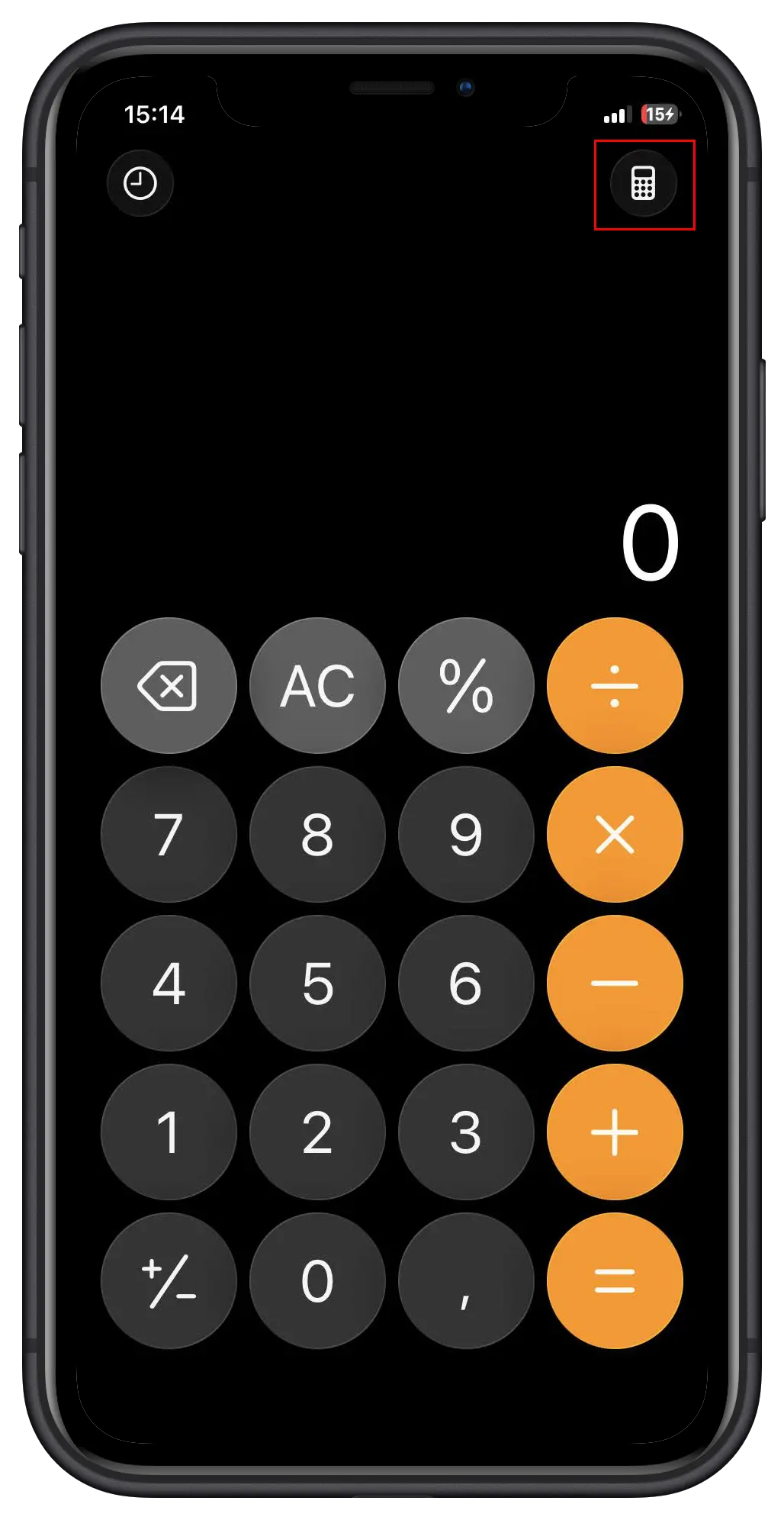Enter the digit 0 on the keypad

point(317,1280)
